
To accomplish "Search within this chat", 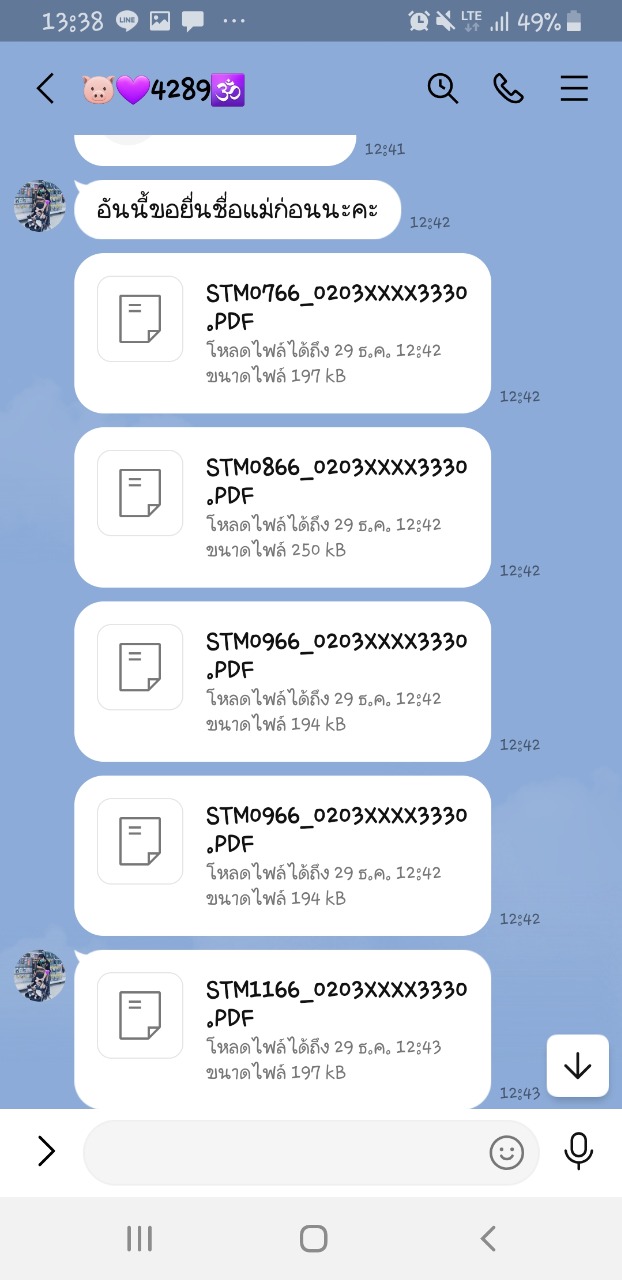I will click(442, 89).
